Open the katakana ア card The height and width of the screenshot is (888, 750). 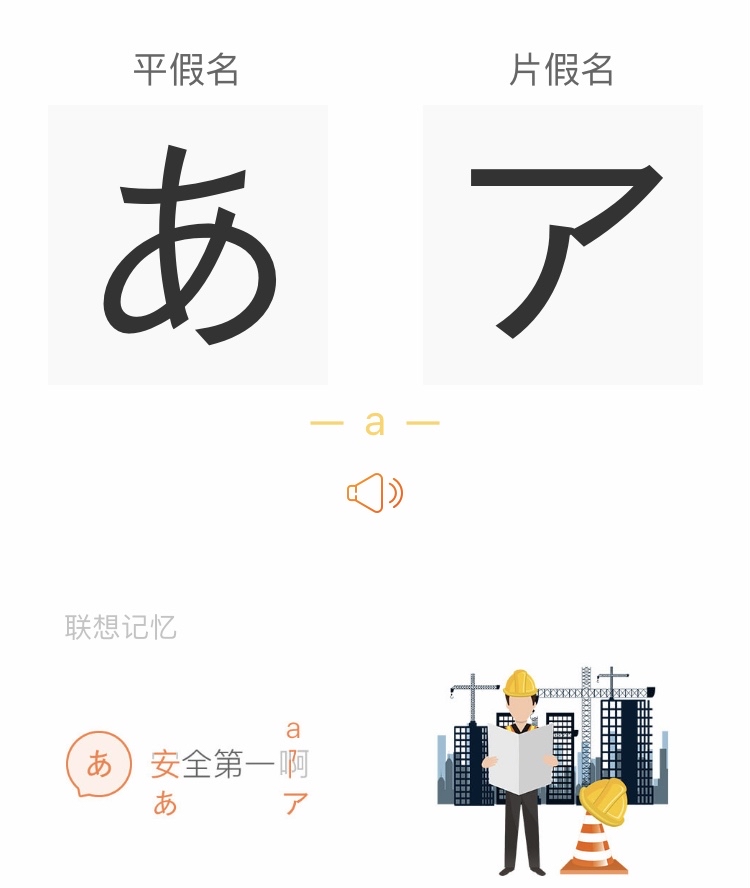(562, 245)
